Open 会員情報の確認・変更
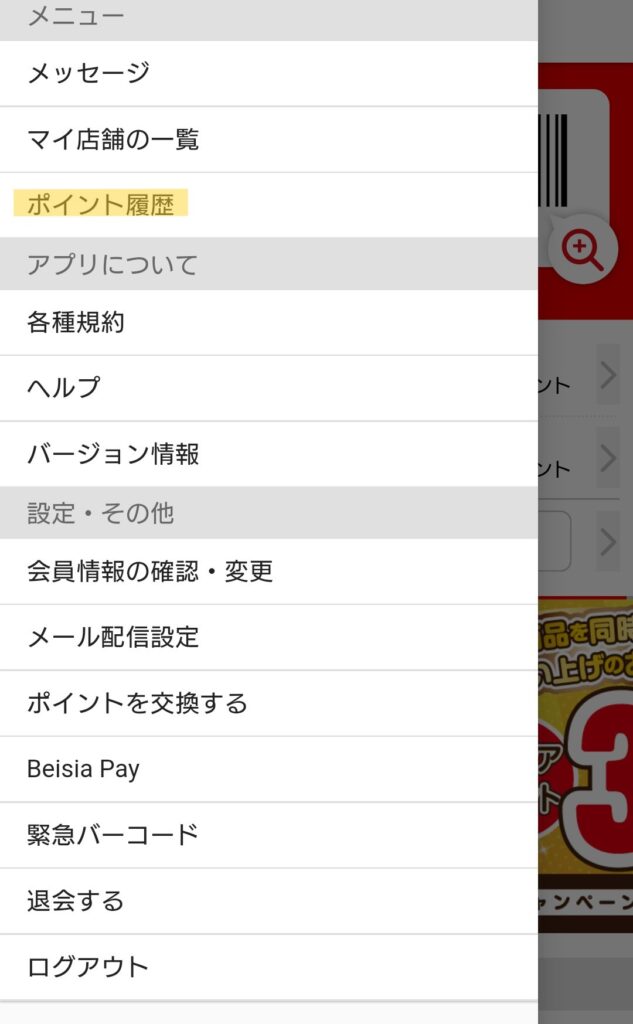Image resolution: width=633 pixels, height=1024 pixels. [150, 571]
